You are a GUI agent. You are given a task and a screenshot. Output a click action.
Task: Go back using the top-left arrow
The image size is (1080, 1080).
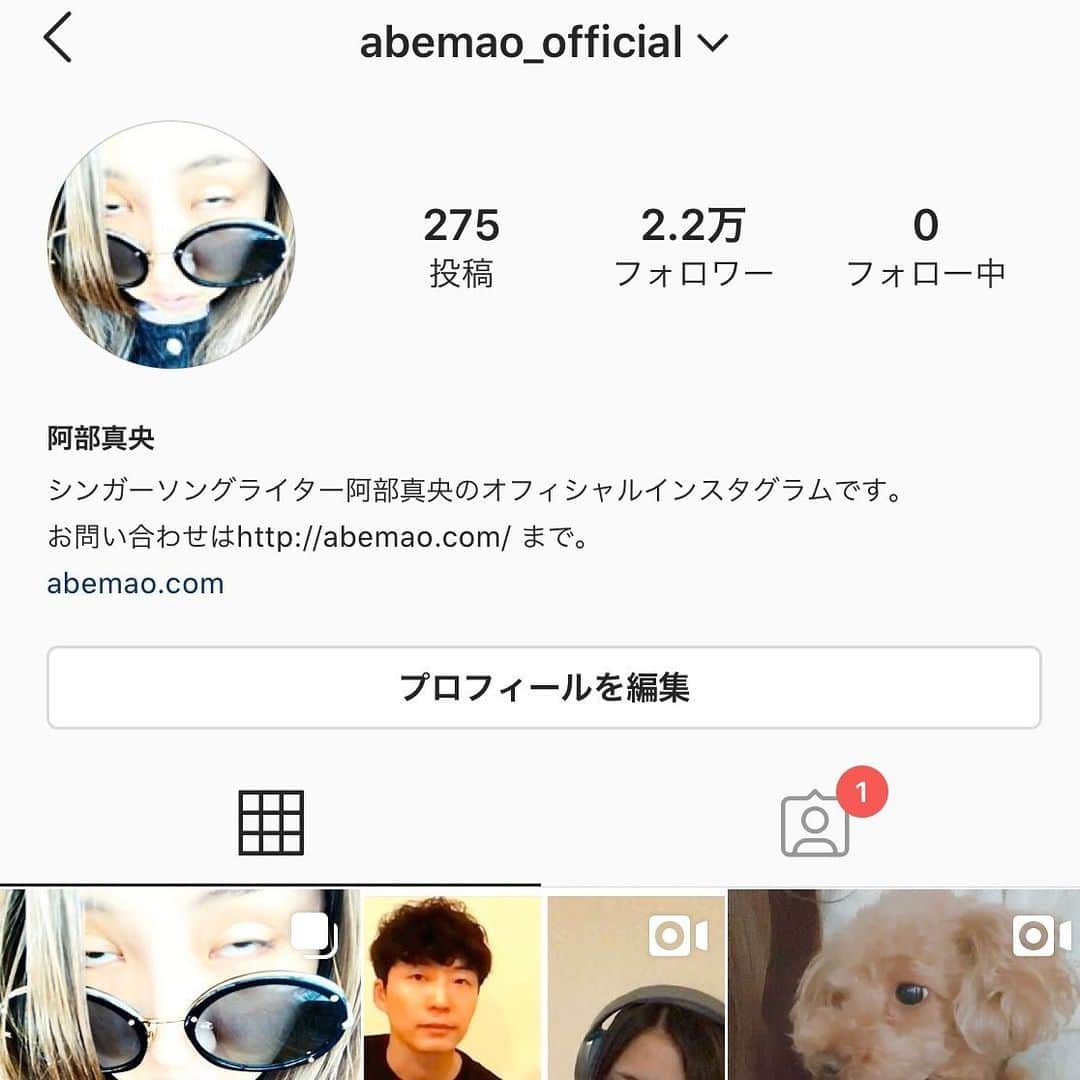[58, 41]
